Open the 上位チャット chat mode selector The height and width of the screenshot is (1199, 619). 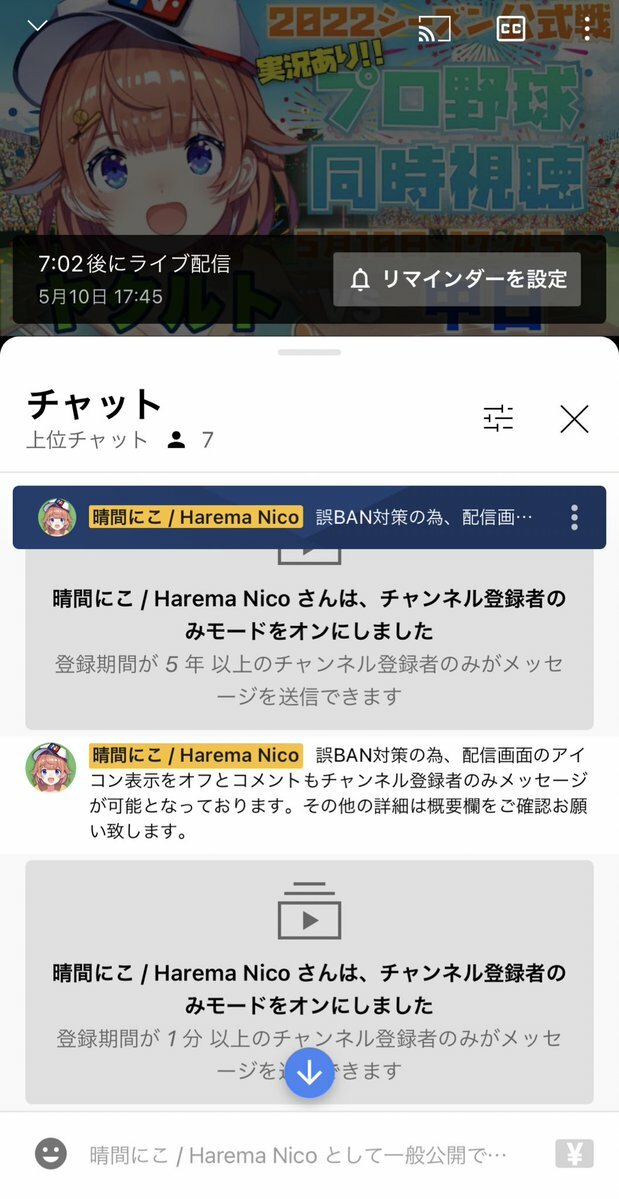pos(88,439)
